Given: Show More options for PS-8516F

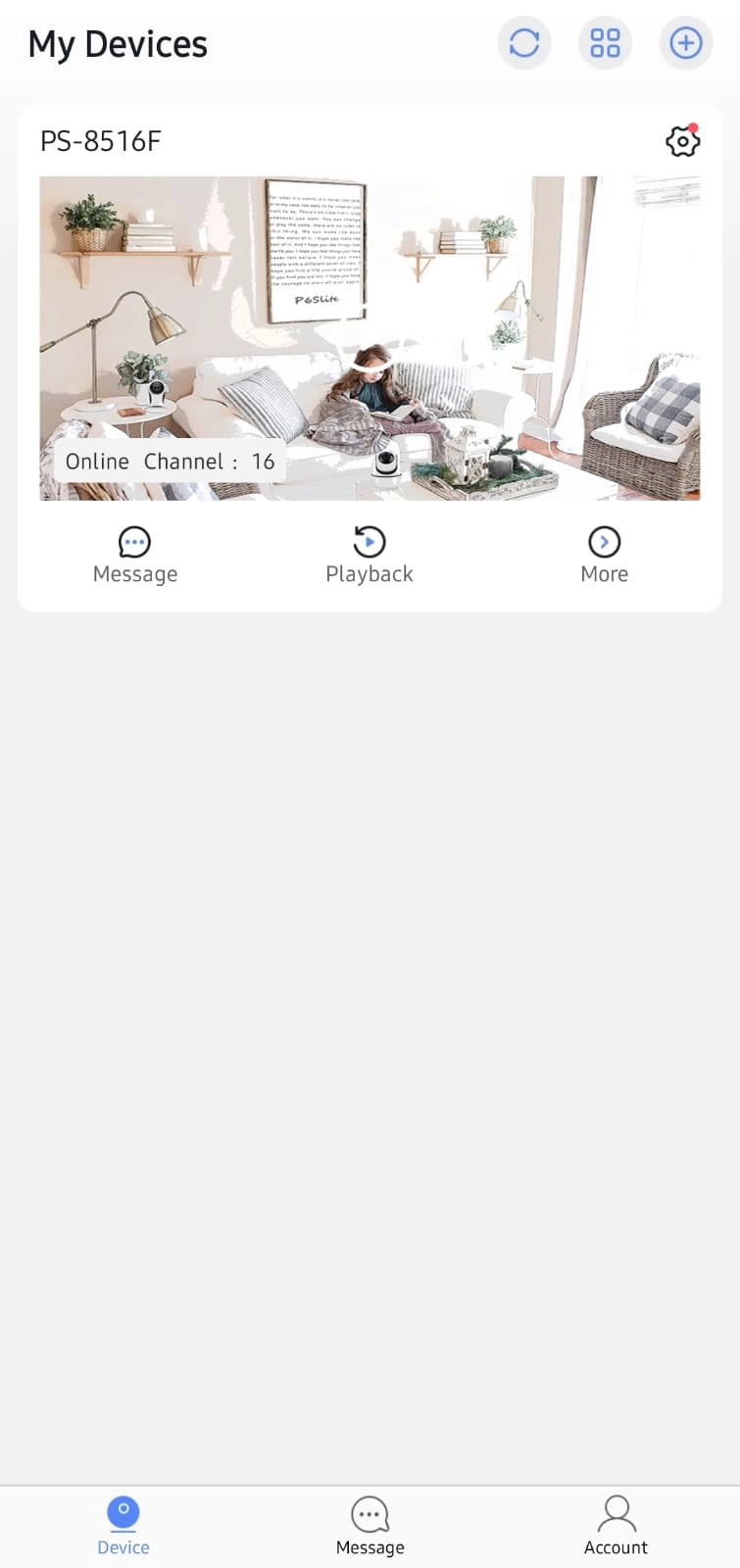Looking at the screenshot, I should [604, 556].
